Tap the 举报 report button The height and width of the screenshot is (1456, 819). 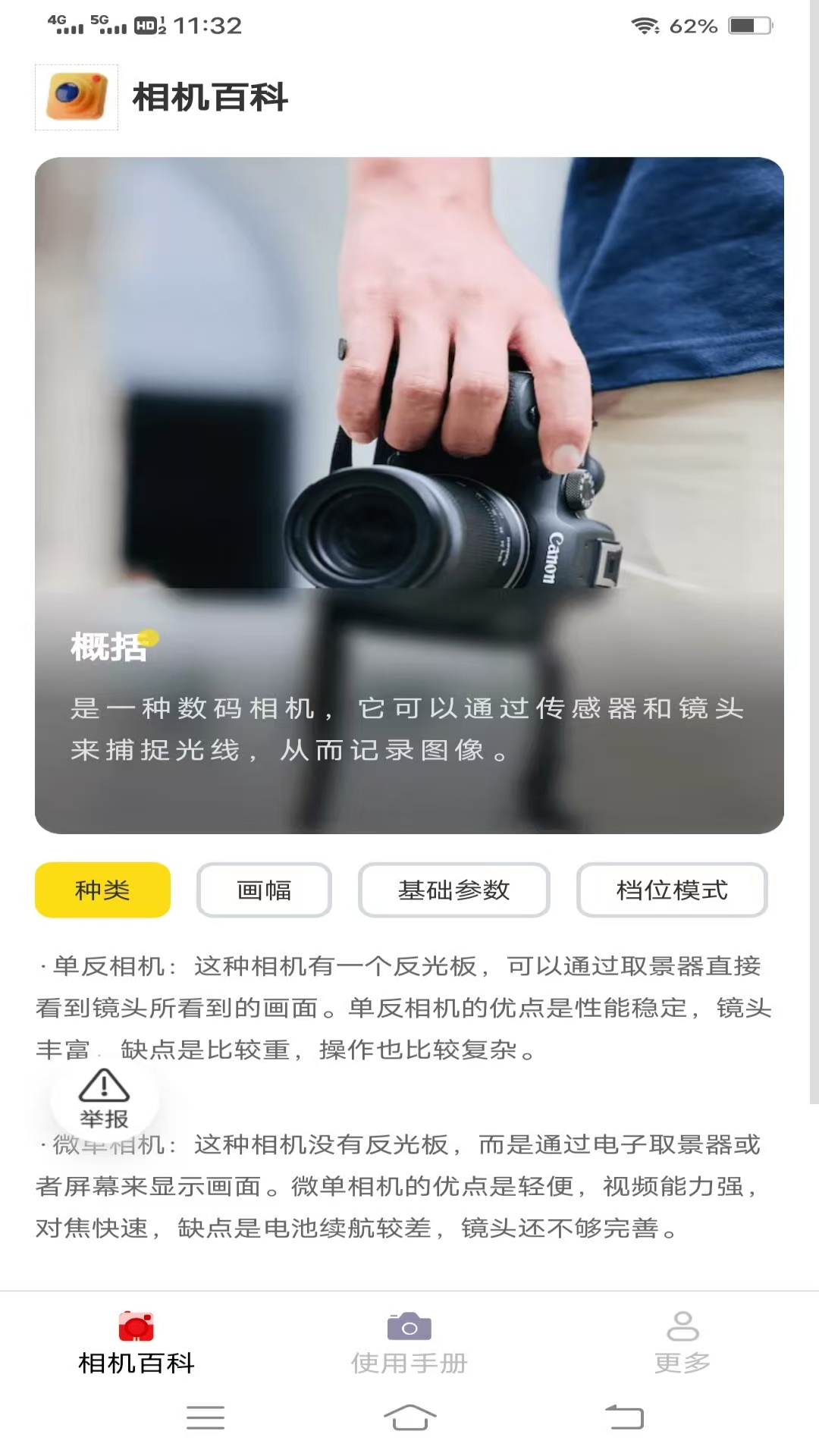pos(104,1099)
